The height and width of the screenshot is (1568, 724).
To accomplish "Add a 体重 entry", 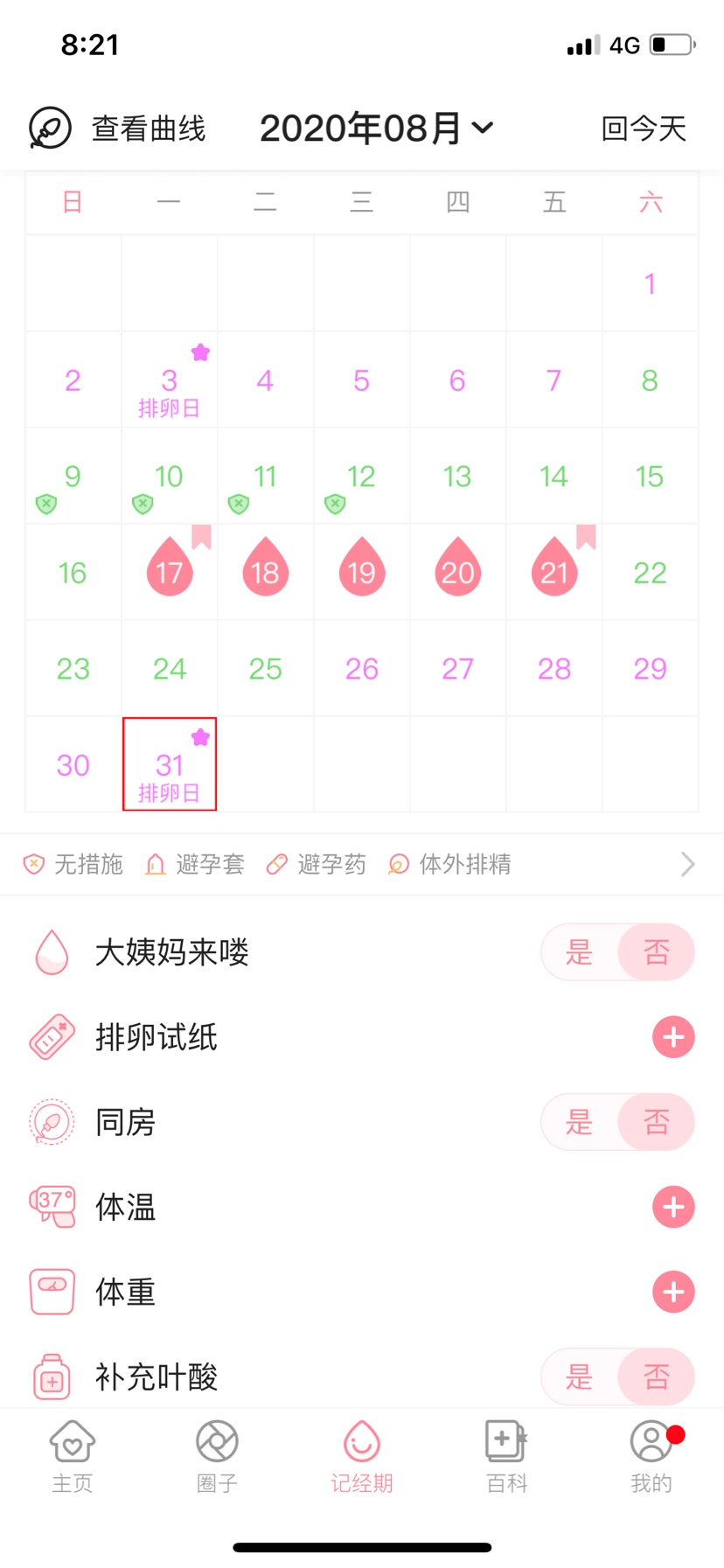I will coord(672,1292).
